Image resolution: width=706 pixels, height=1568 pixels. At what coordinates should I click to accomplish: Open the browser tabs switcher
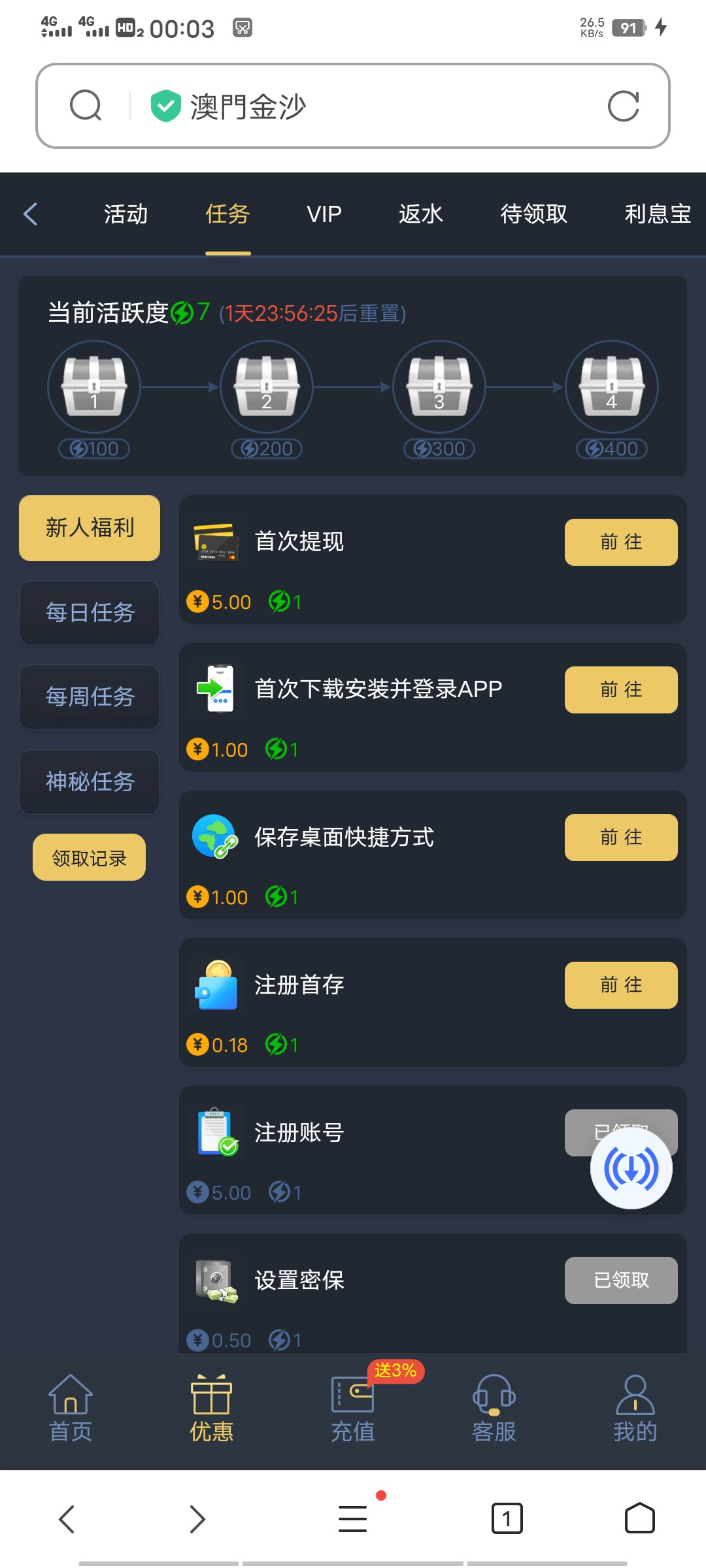(507, 1518)
